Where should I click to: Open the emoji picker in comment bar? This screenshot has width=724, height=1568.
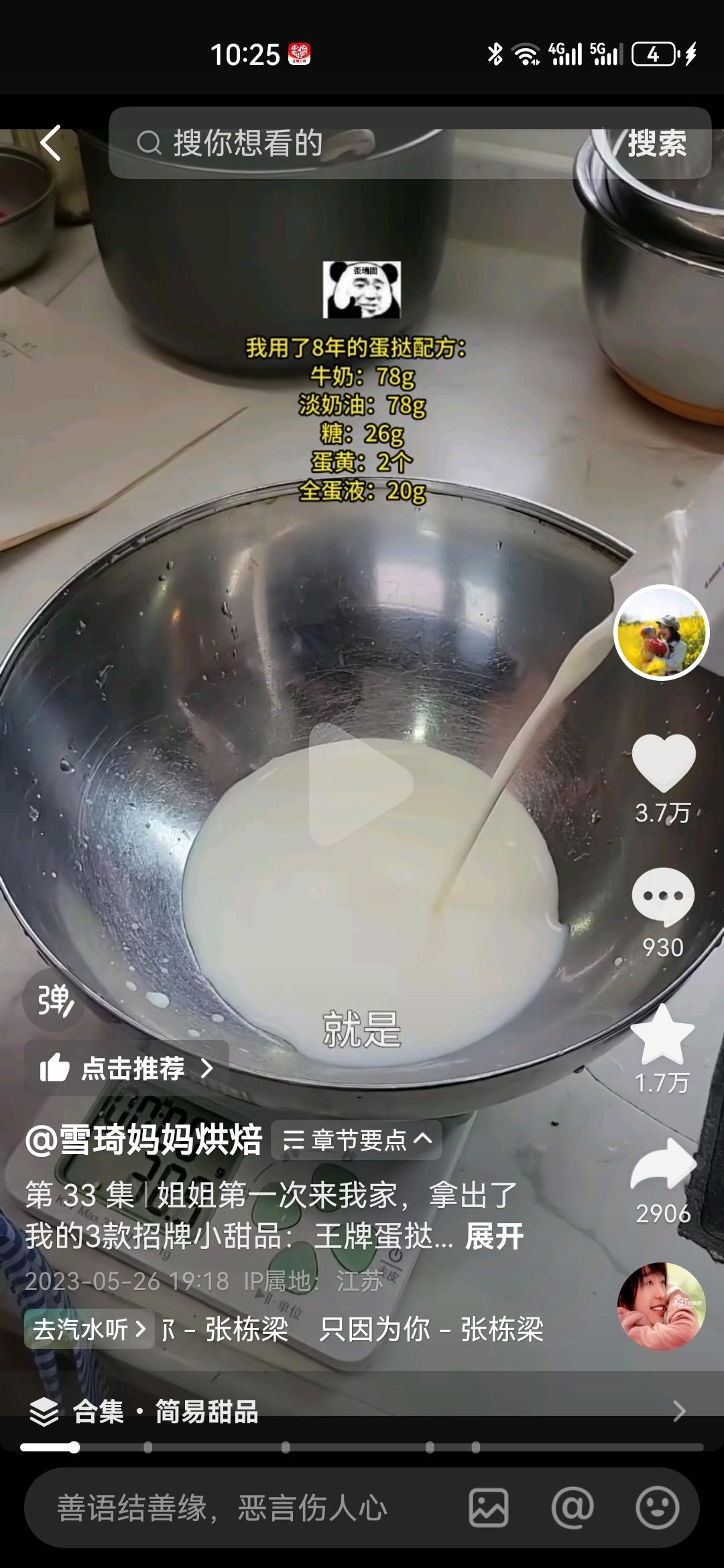[657, 1508]
